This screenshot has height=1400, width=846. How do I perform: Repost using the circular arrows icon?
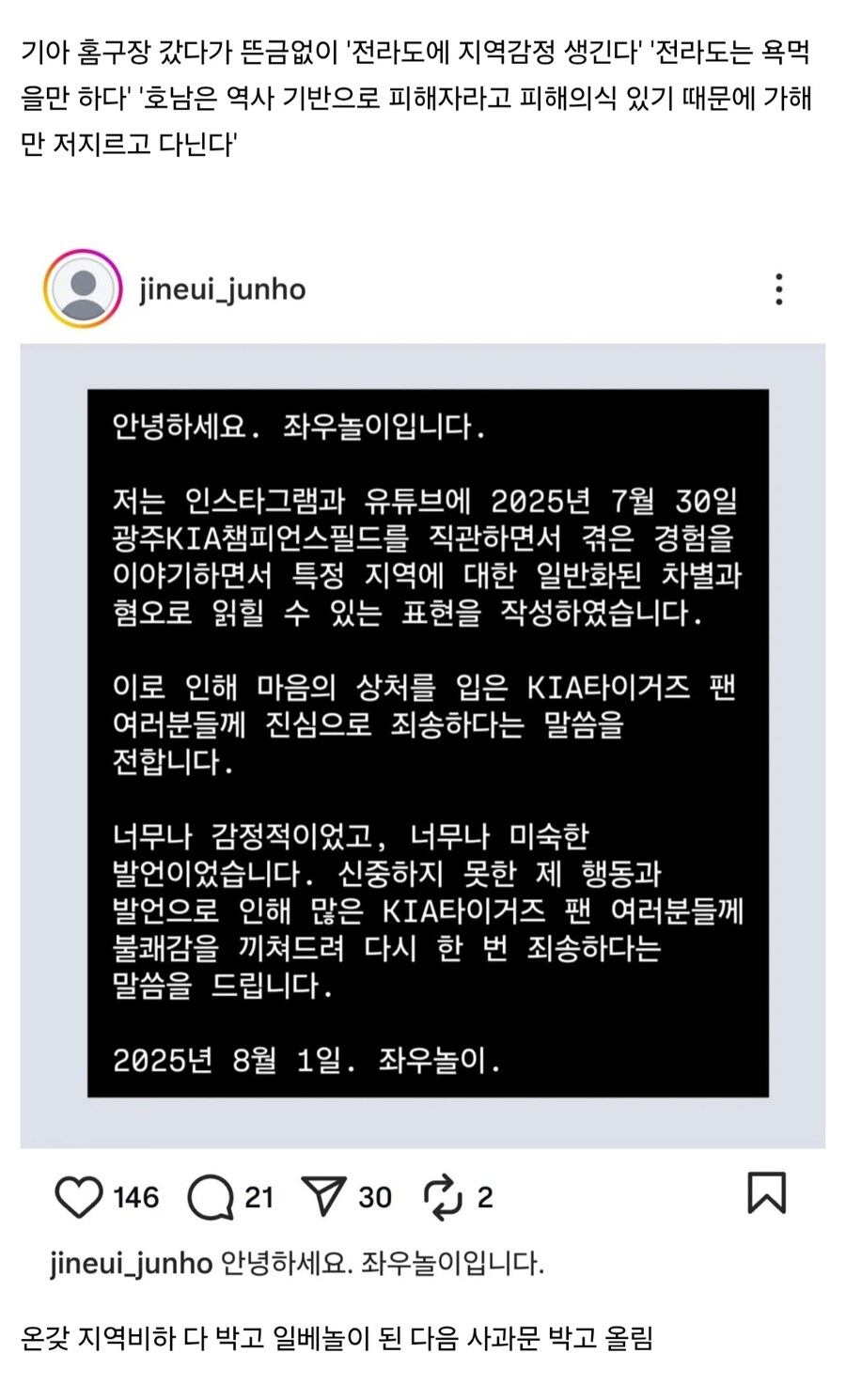point(442,1196)
